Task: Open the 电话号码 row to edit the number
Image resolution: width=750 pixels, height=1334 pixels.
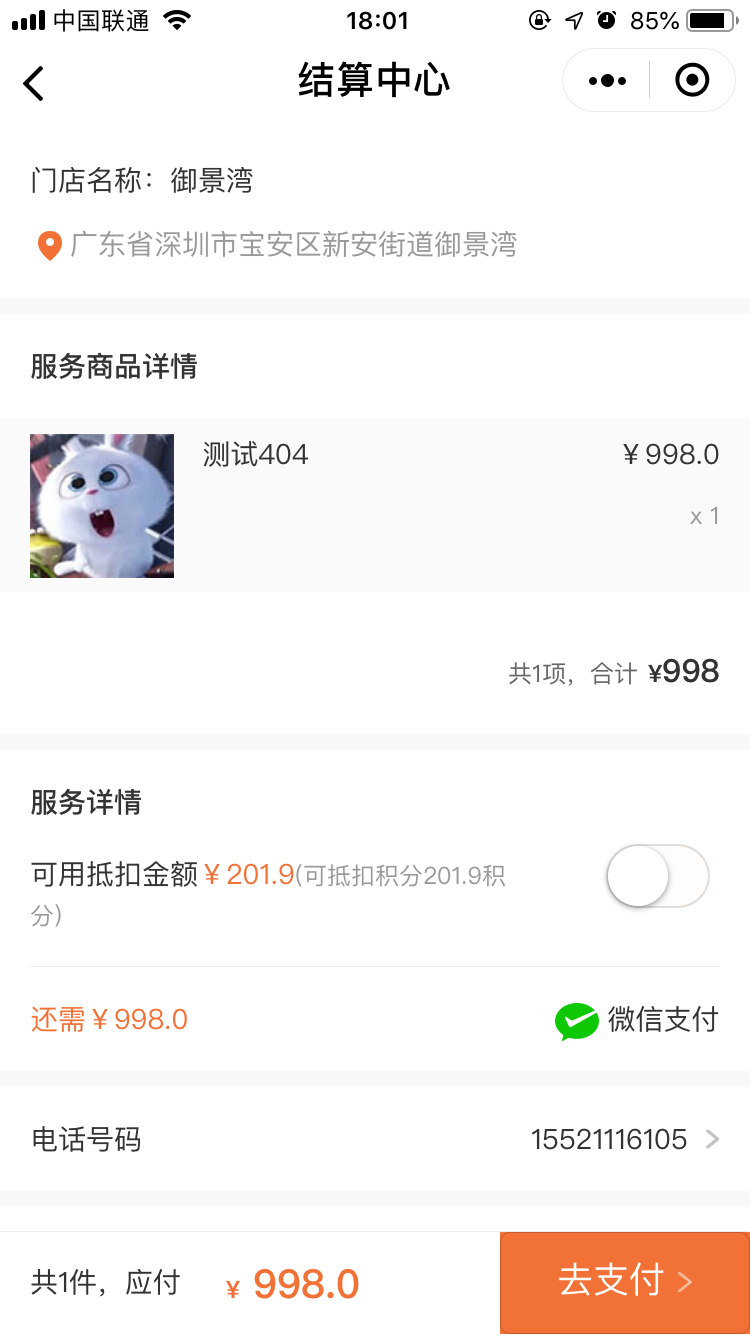Action: click(374, 1139)
